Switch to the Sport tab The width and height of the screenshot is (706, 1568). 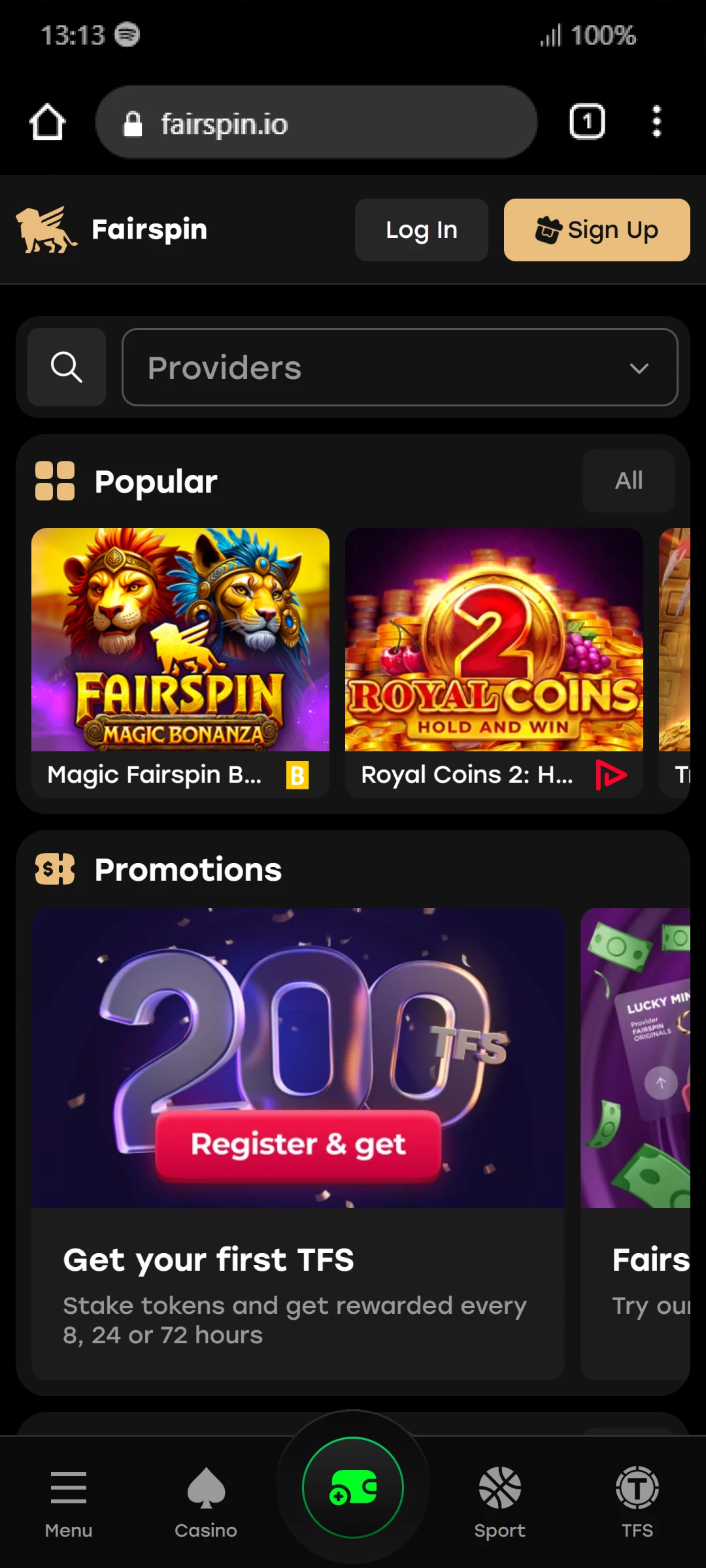500,1500
